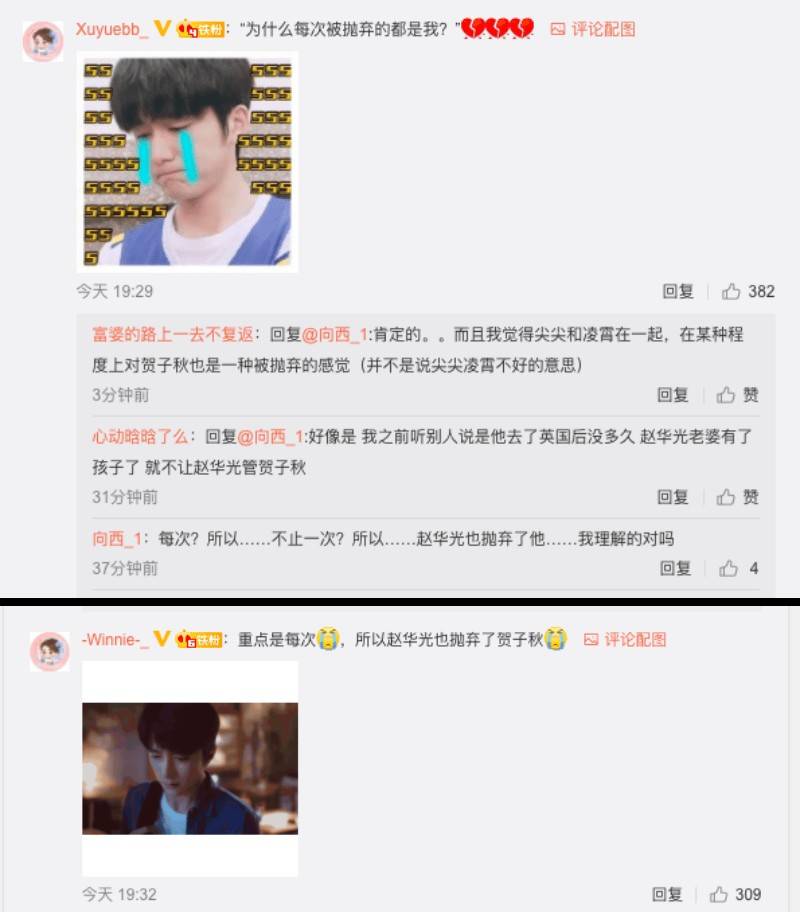Open 向西_1's profile from their reply
Screen dimensions: 800x912
[x=116, y=538]
